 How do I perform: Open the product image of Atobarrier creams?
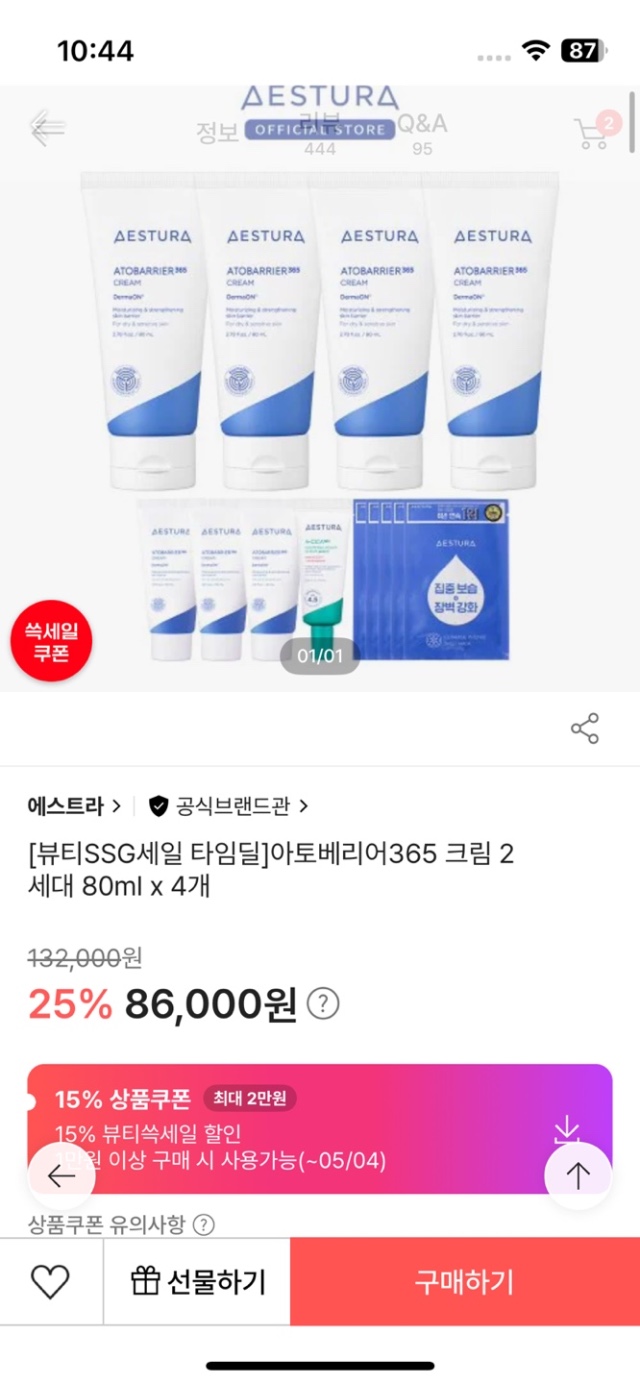(320, 400)
